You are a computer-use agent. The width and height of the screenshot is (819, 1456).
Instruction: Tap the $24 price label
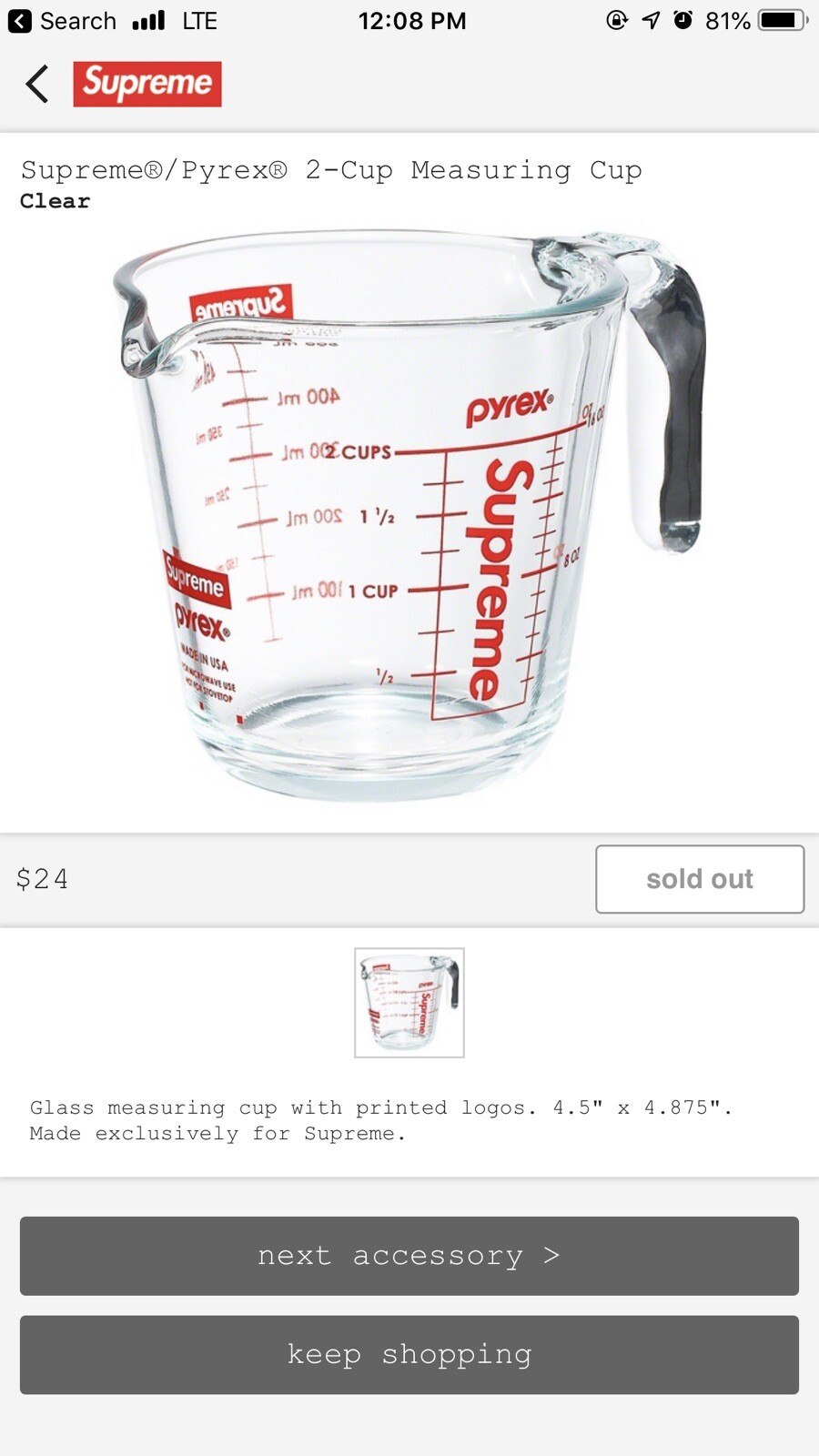click(x=43, y=879)
